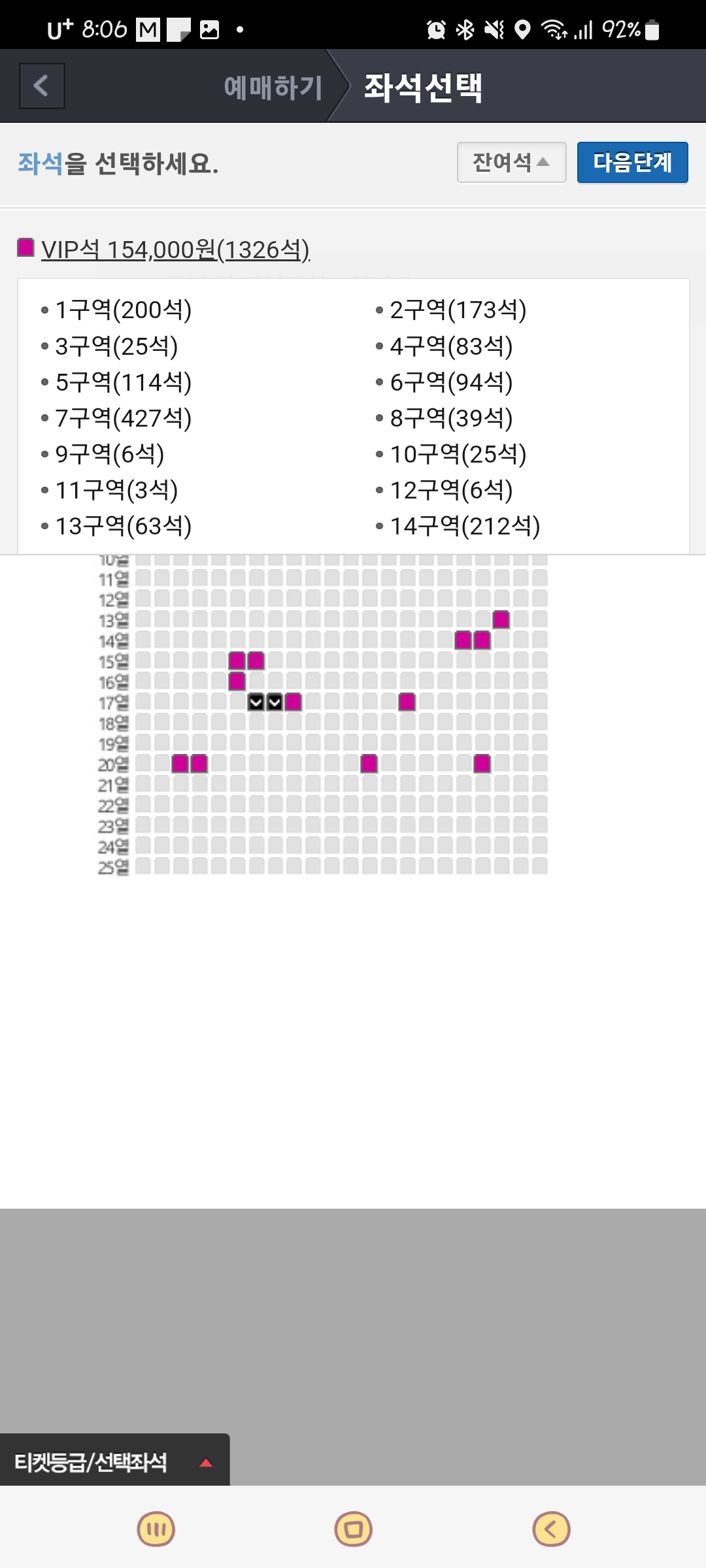Viewport: 706px width, 1568px height.
Task: Tap the home button in navigation bar
Action: point(353,1529)
